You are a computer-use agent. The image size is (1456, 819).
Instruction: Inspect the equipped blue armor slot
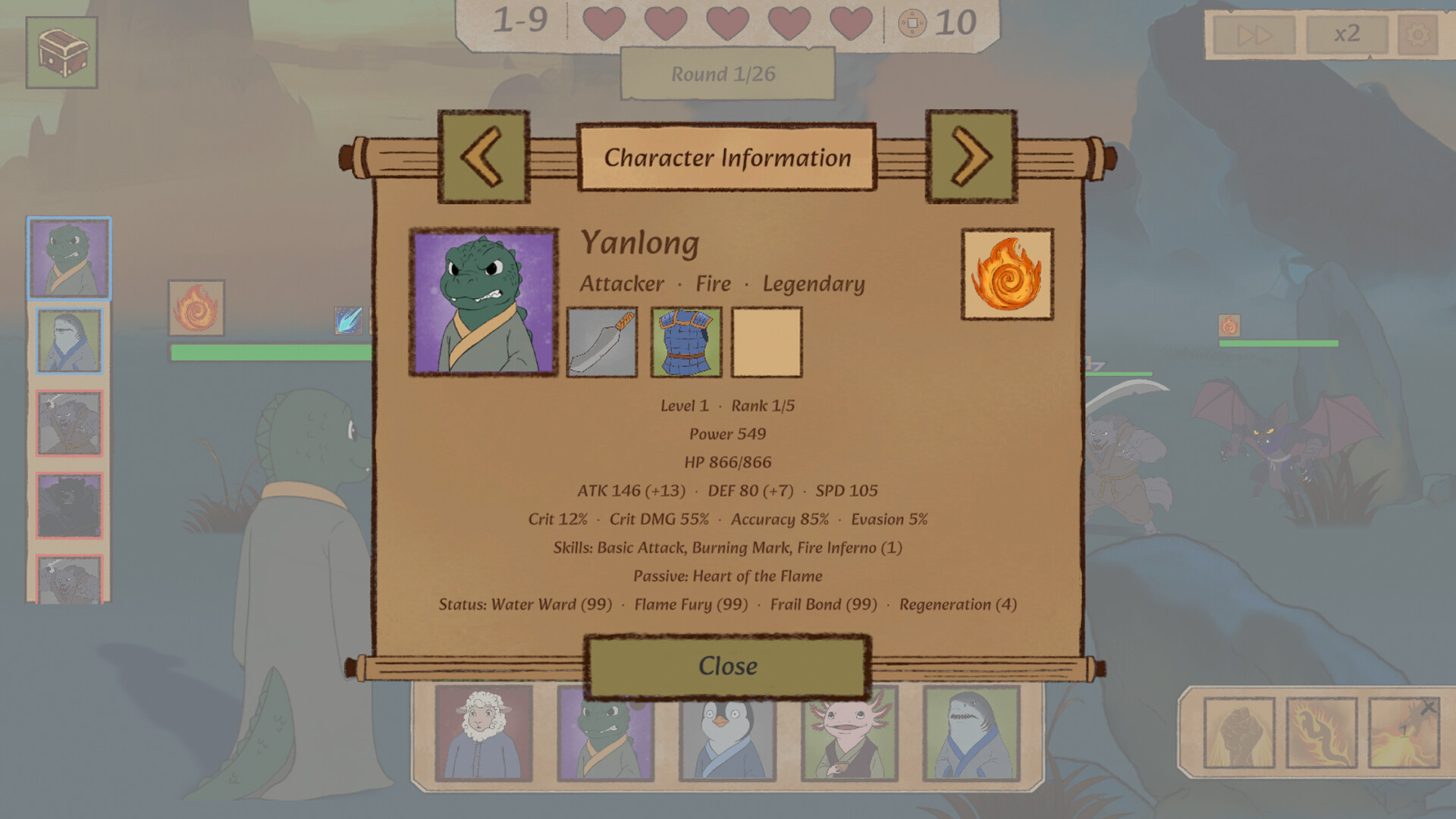click(x=686, y=342)
